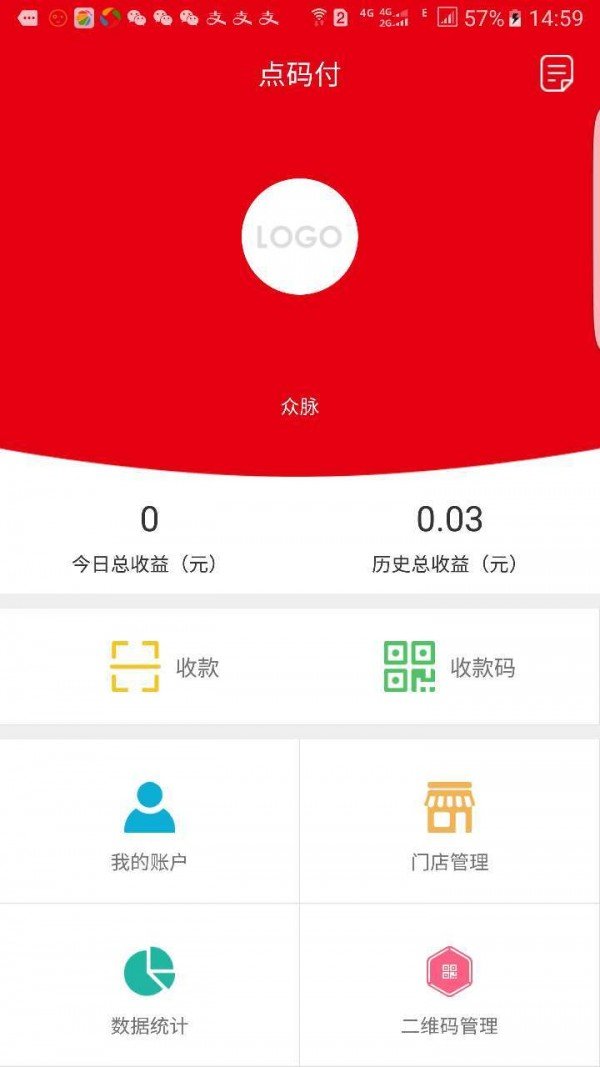Image resolution: width=600 pixels, height=1067 pixels.
Task: Open 我的账户
Action: pos(149,821)
